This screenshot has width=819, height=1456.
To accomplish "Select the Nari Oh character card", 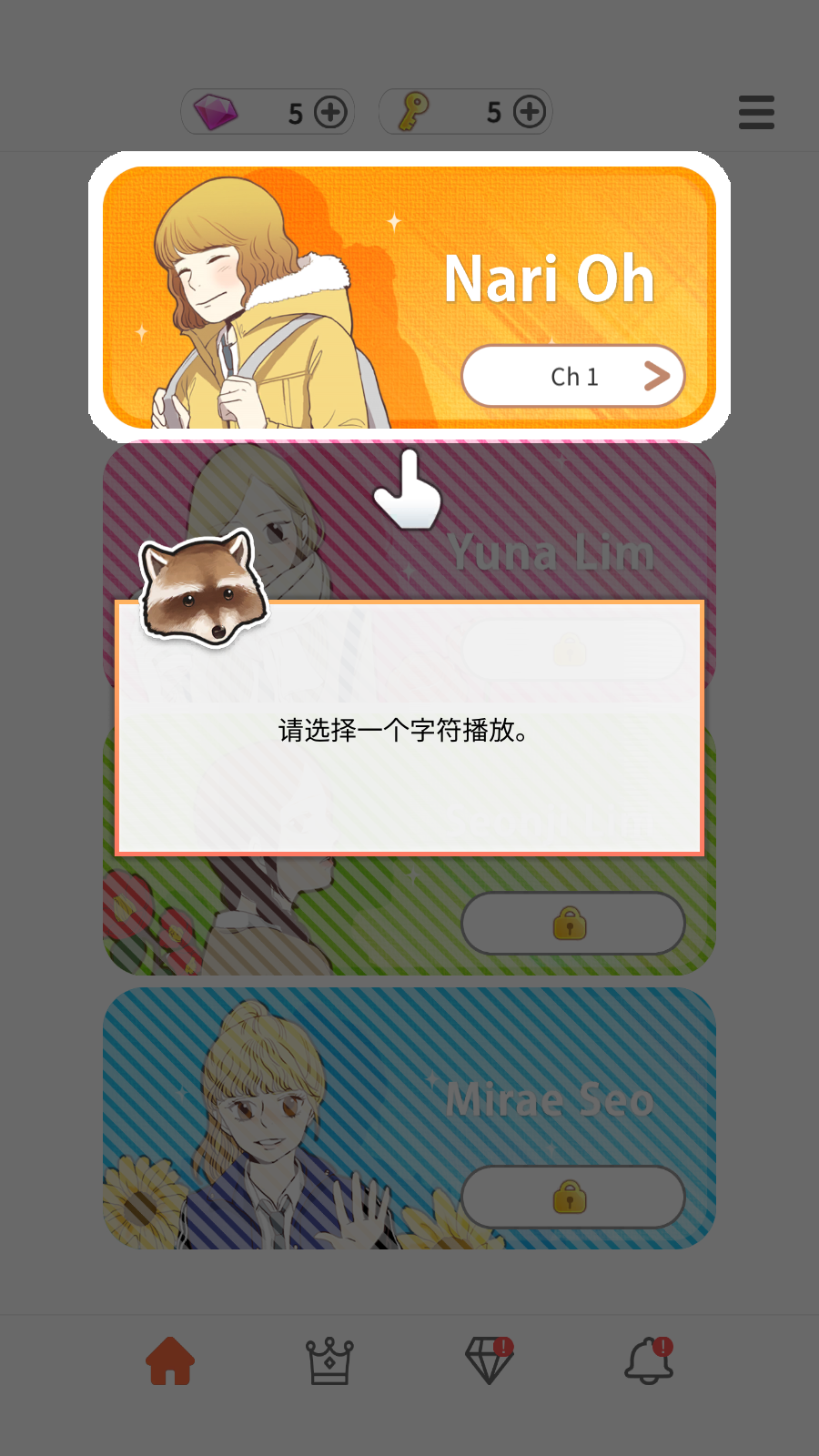I will coord(409,298).
